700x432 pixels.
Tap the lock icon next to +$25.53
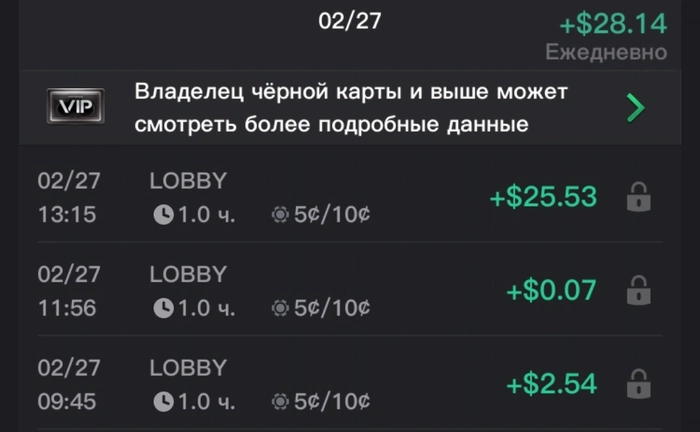coord(637,197)
